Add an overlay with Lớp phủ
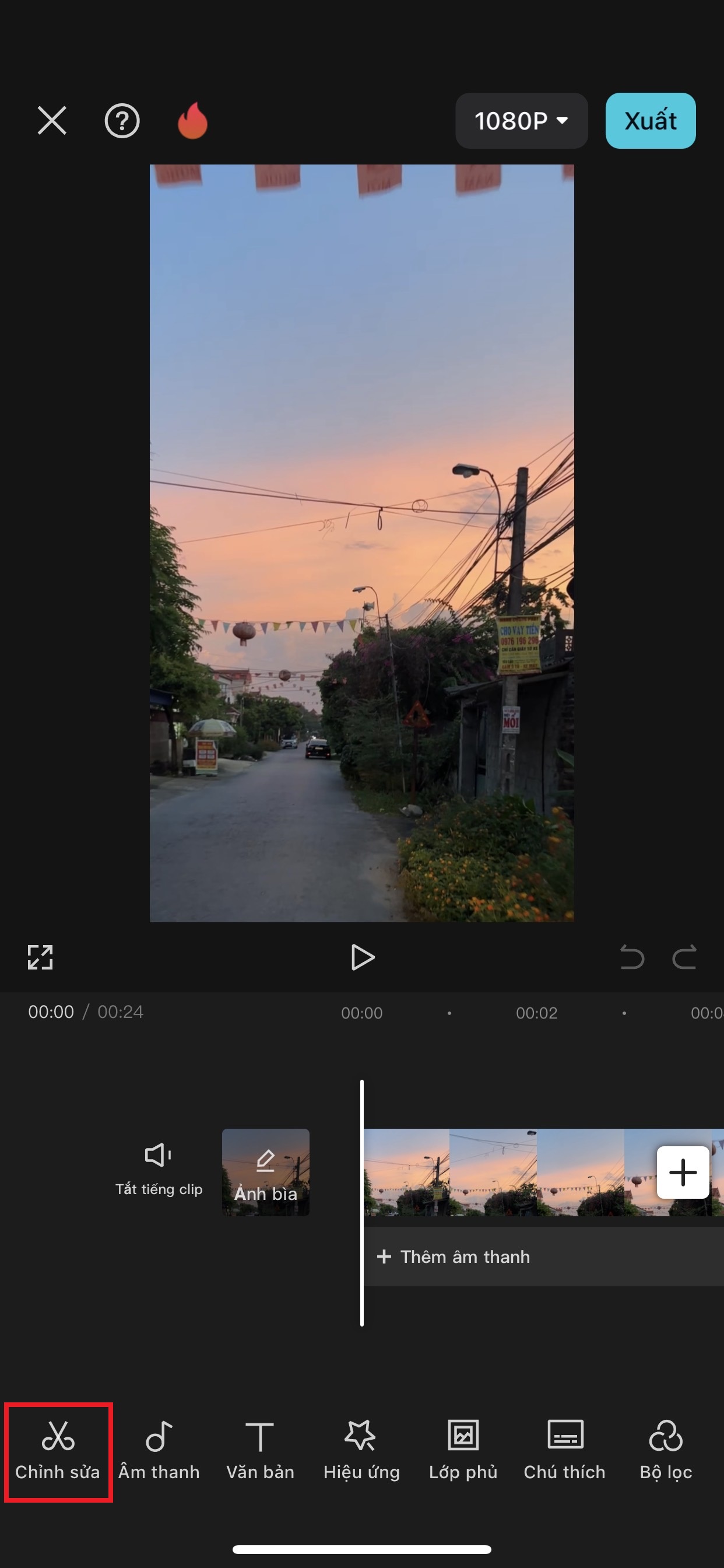Viewport: 724px width, 1568px height. pos(463,1451)
